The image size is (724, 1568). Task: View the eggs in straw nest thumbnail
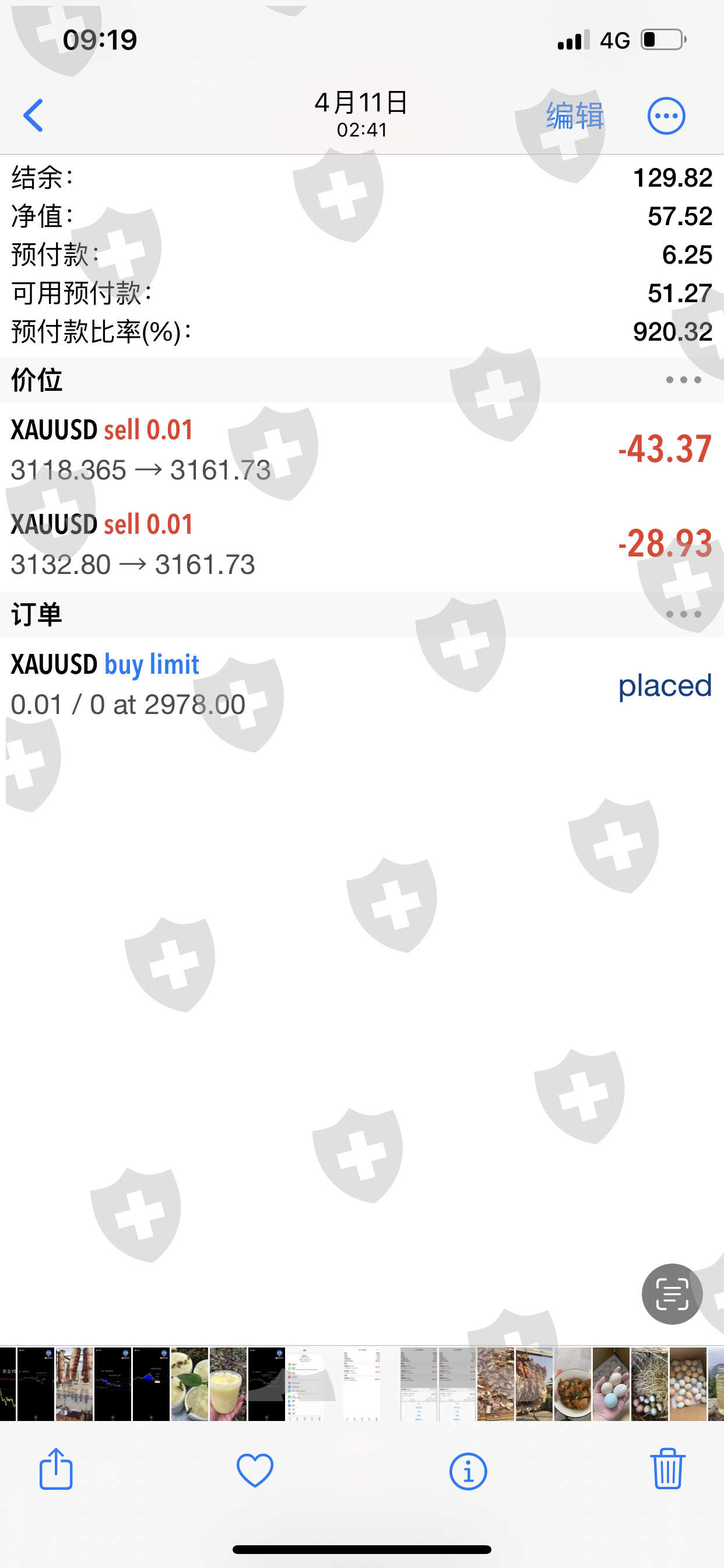649,1384
